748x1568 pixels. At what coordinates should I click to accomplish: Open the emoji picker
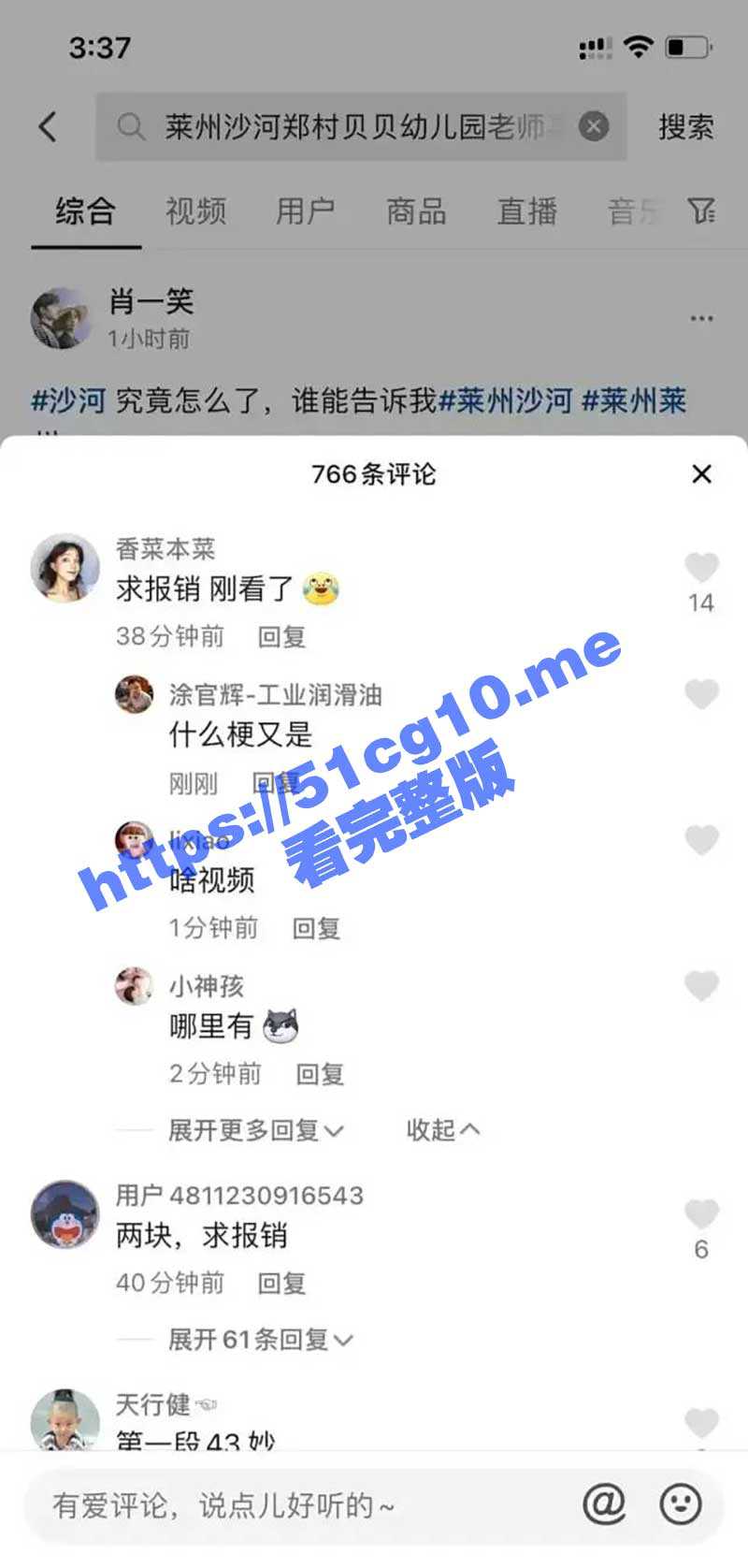point(681,1504)
